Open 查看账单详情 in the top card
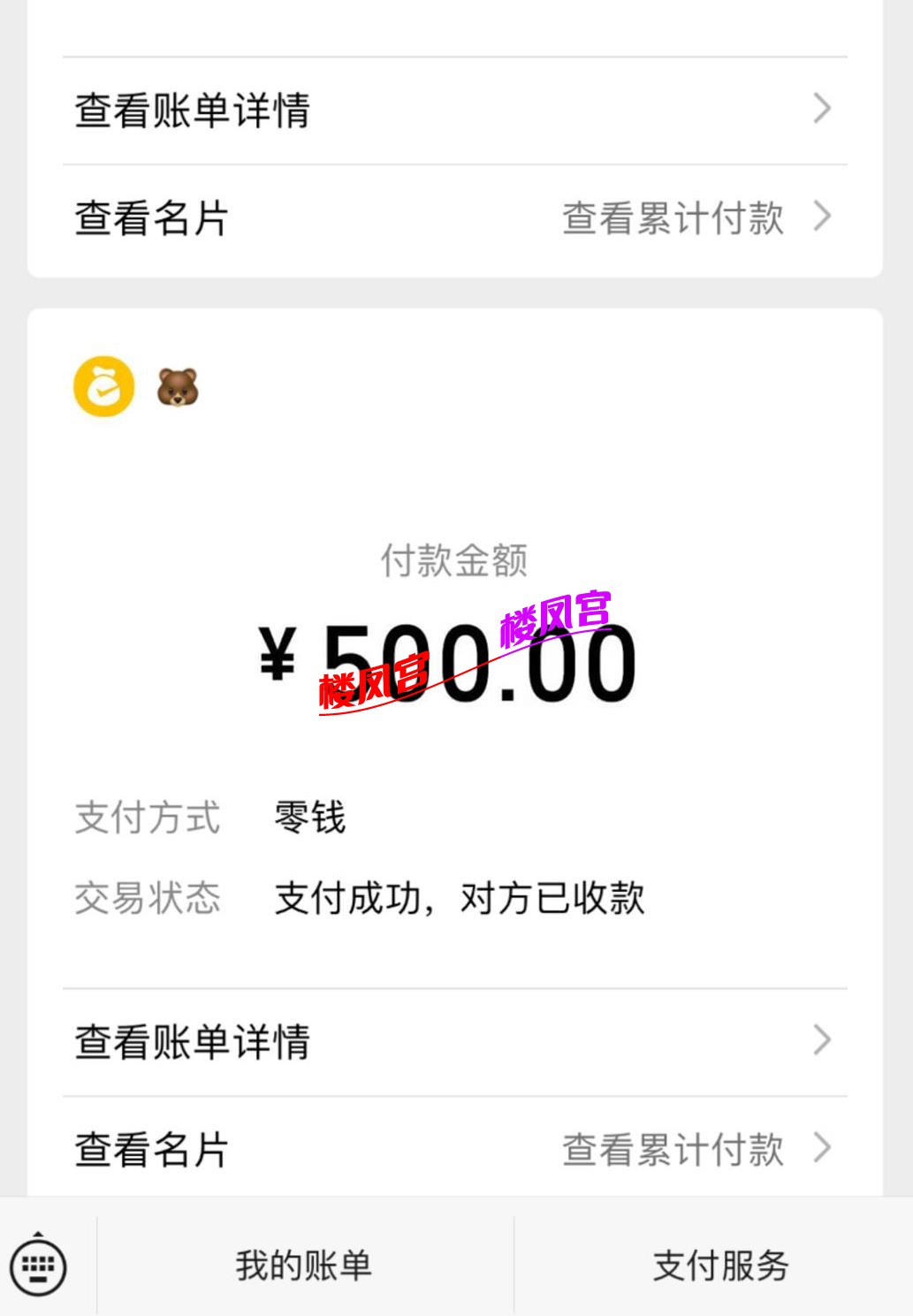Screen dimensions: 913x1316 (189, 107)
